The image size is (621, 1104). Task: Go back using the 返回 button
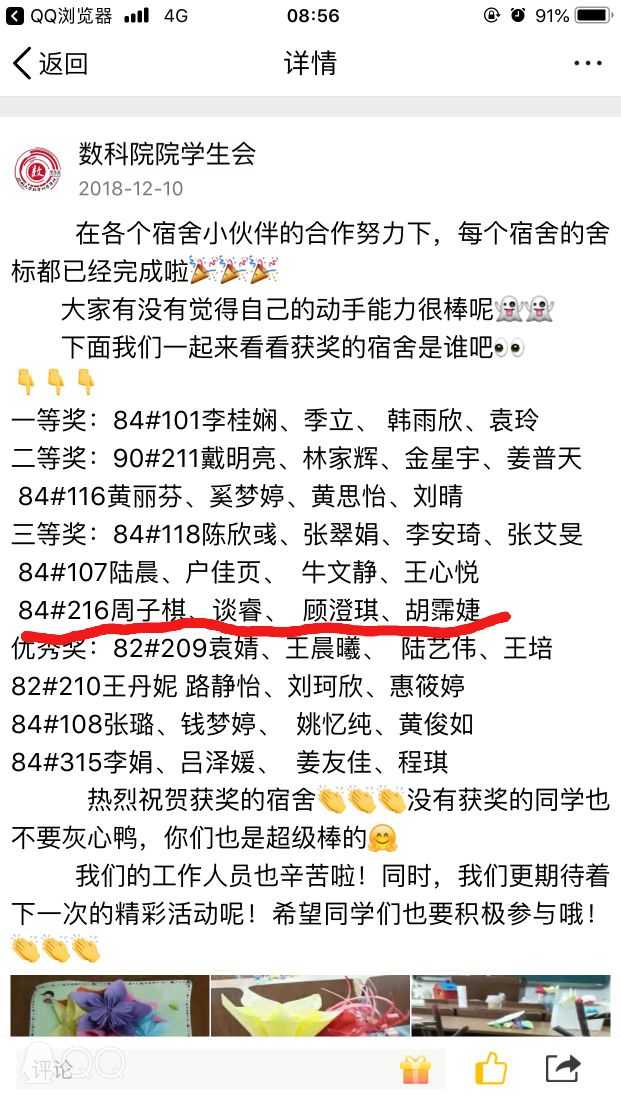50,64
